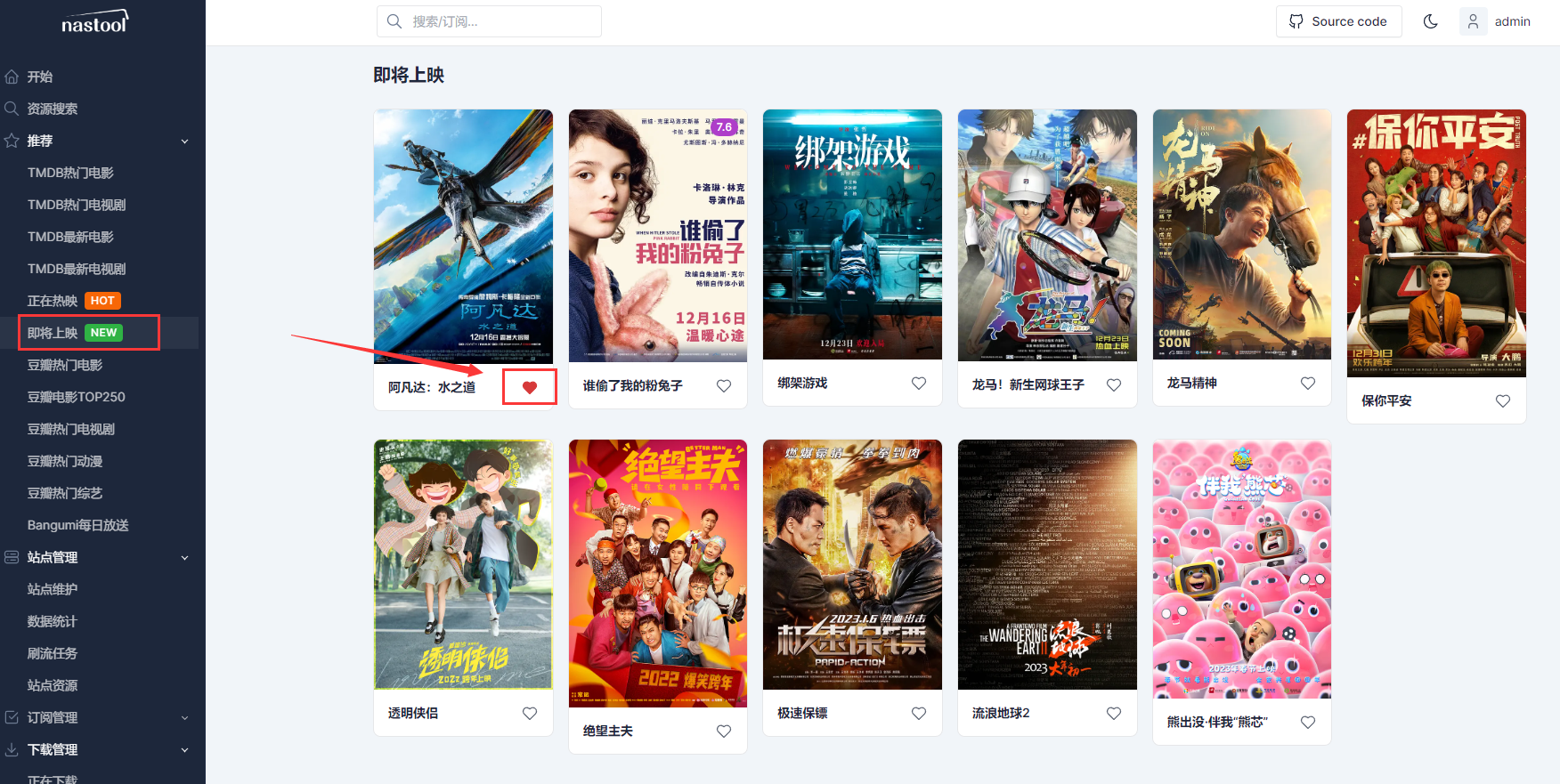Collapse the 推荐 sidebar section
The width and height of the screenshot is (1560, 784).
coord(184,141)
